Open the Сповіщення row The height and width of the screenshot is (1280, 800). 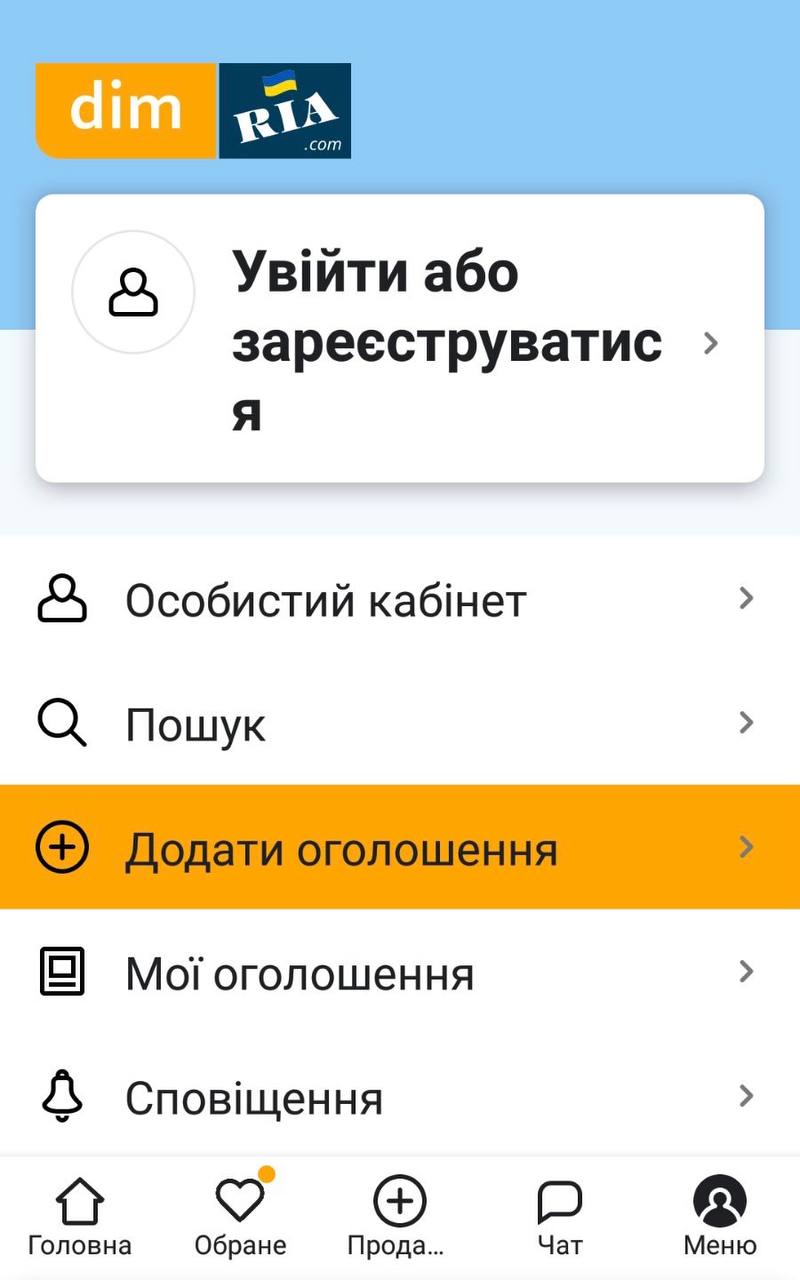(x=400, y=1096)
